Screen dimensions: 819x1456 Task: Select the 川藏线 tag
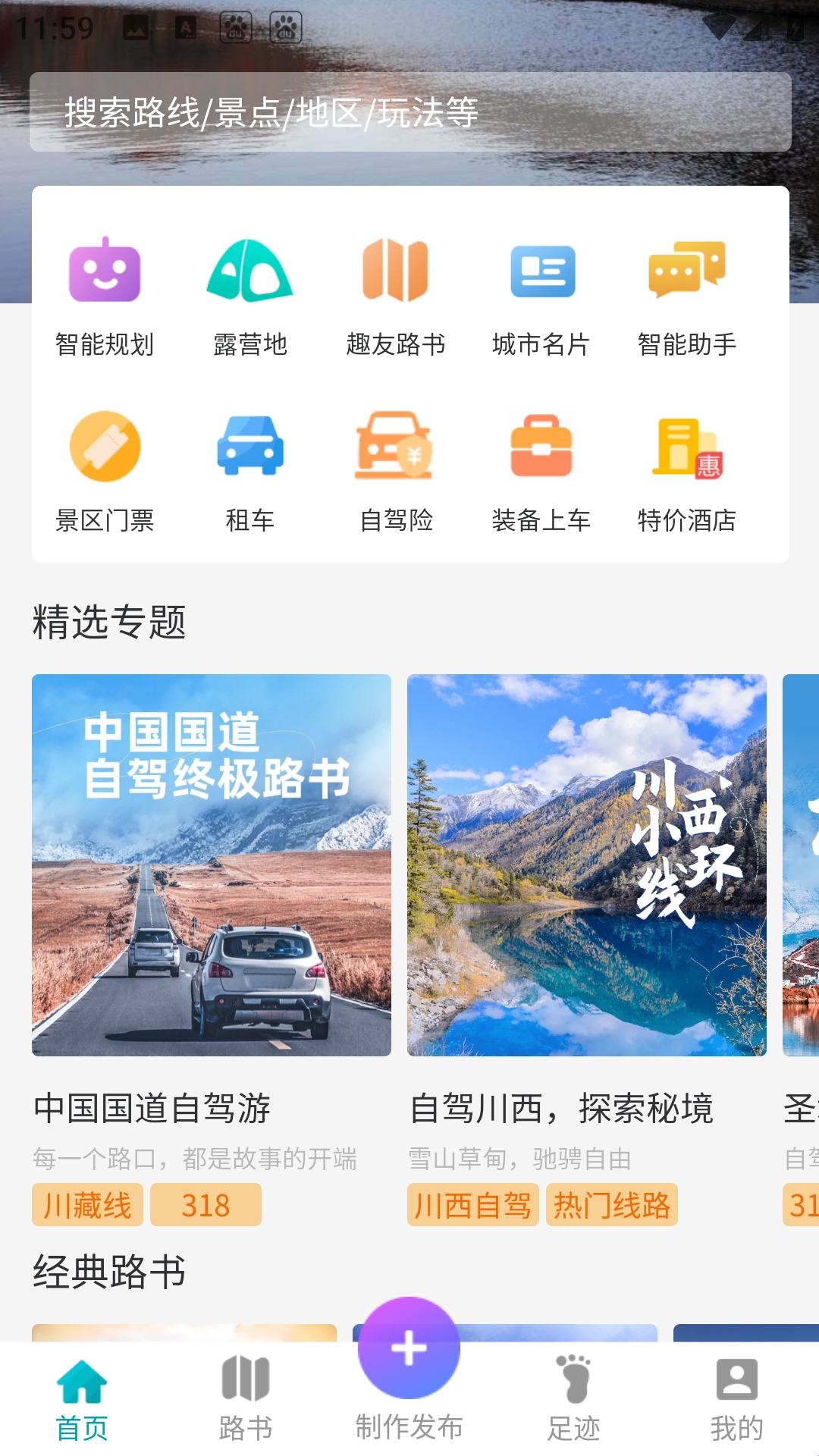point(87,1205)
